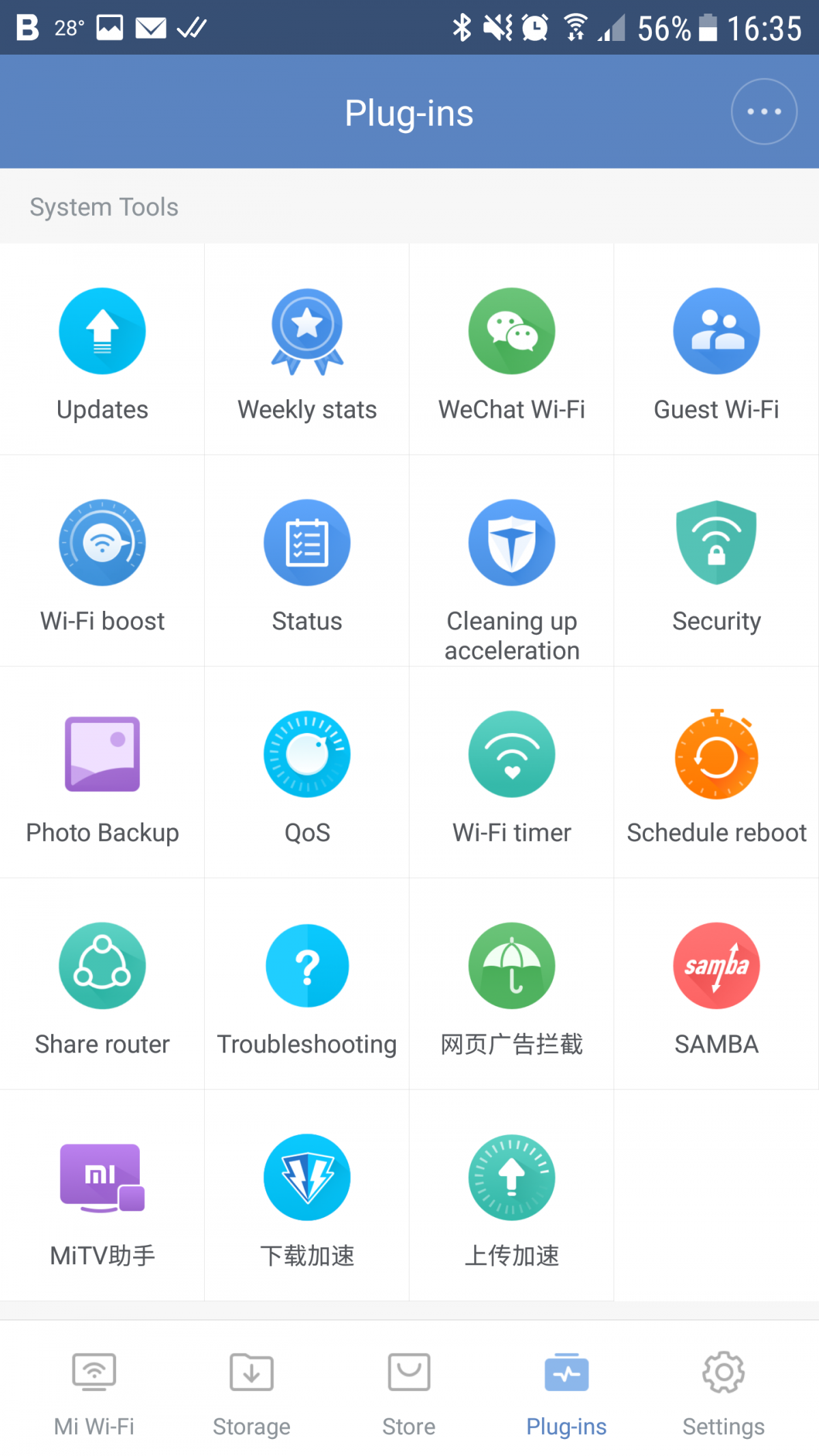Select the Wi-Fi boost tool

tap(102, 567)
